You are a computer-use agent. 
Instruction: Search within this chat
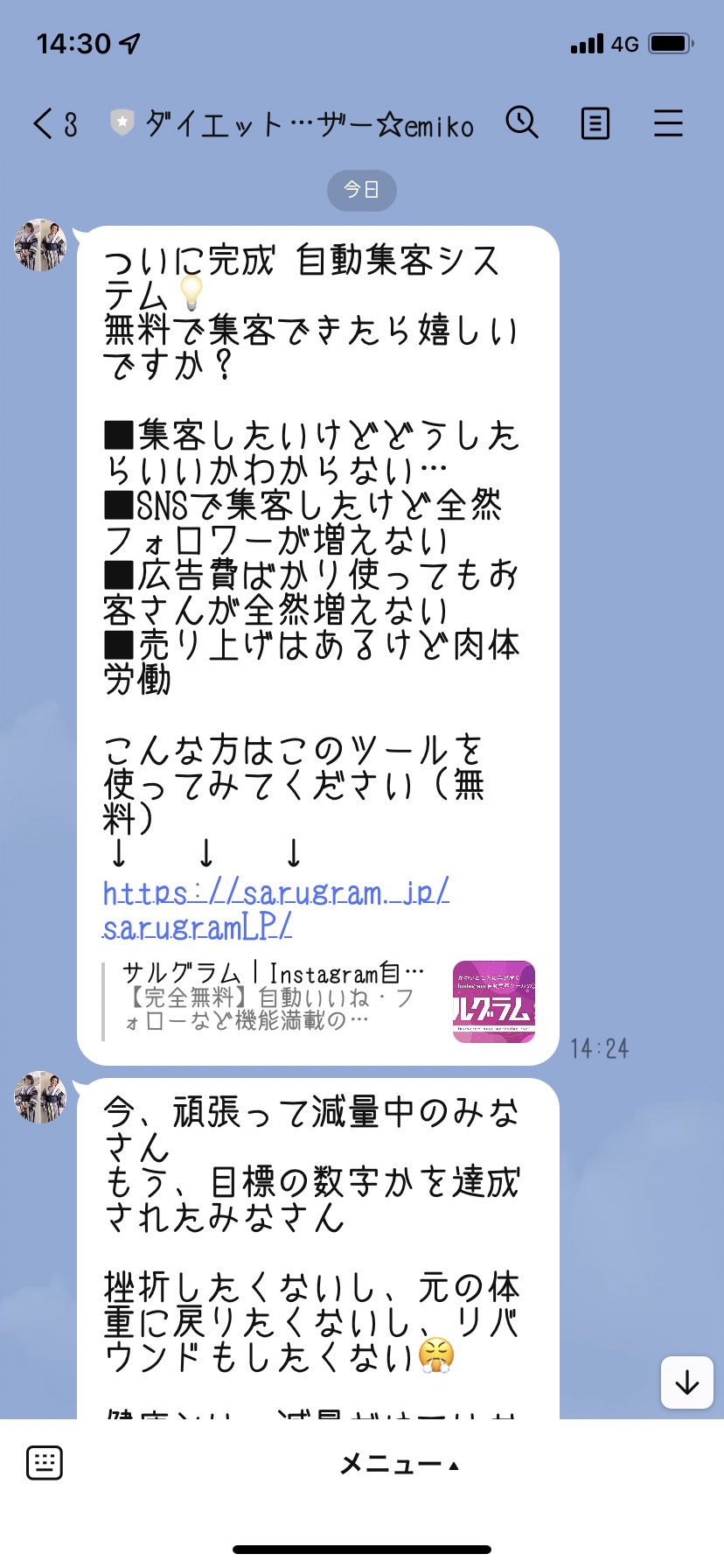(522, 122)
